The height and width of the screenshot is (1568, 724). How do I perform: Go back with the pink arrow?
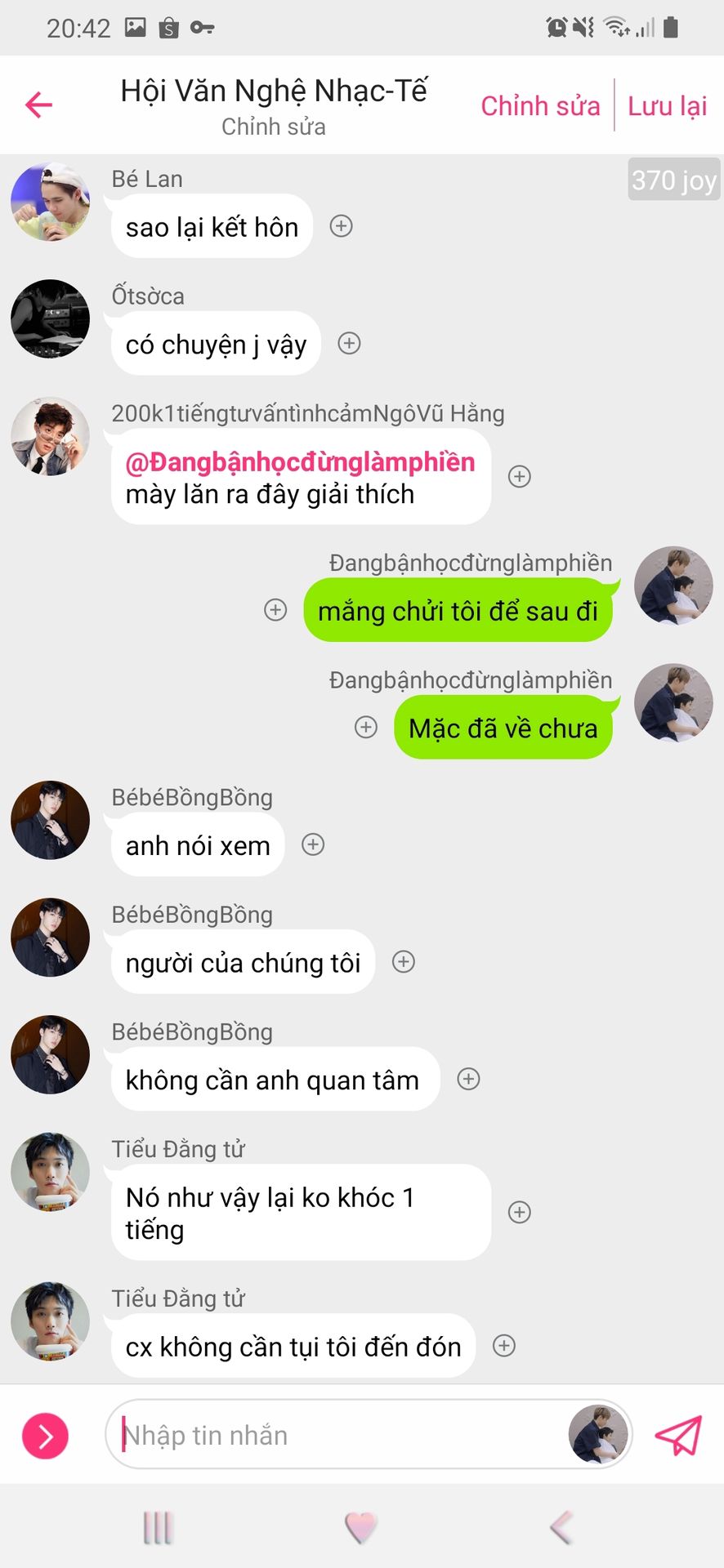pos(38,105)
